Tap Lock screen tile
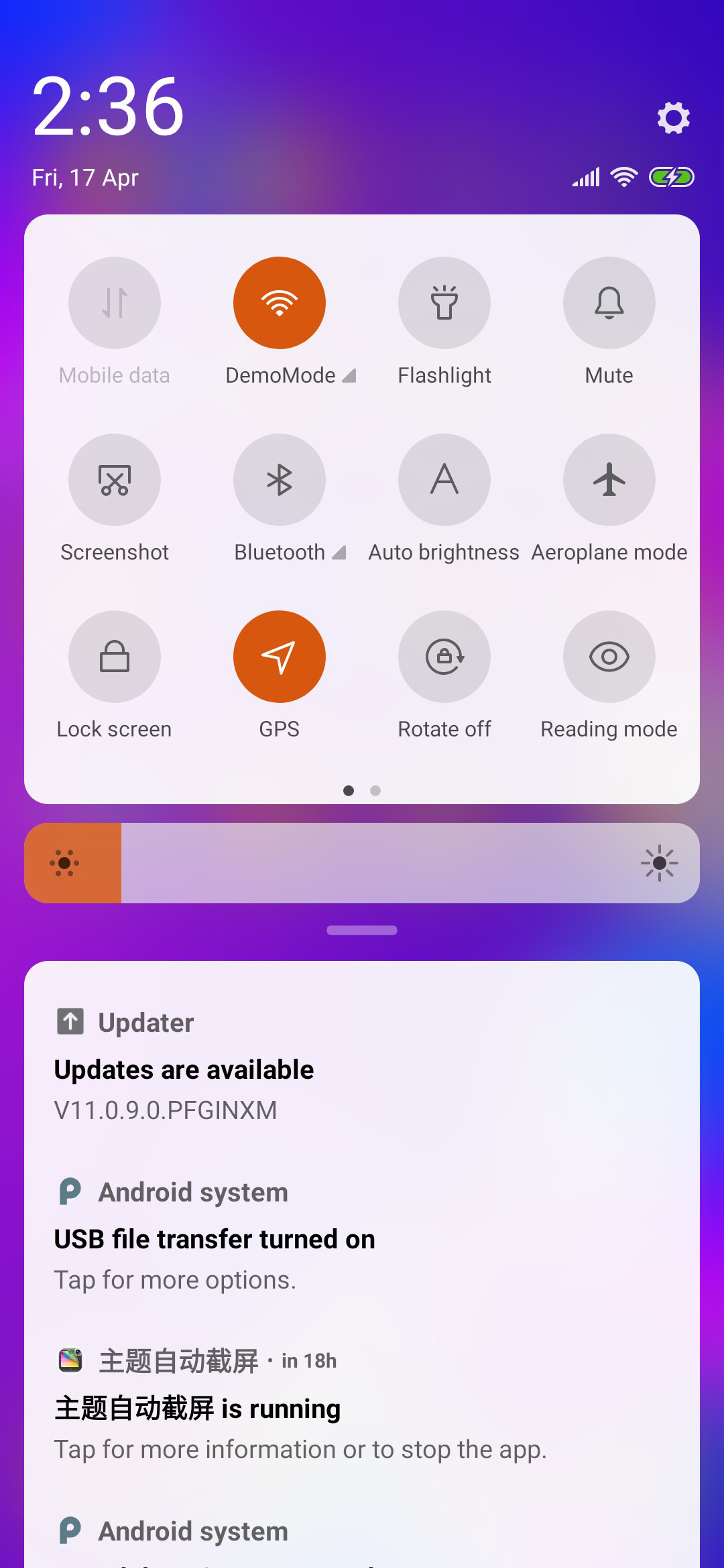Viewport: 724px width, 1568px height. 115,657
